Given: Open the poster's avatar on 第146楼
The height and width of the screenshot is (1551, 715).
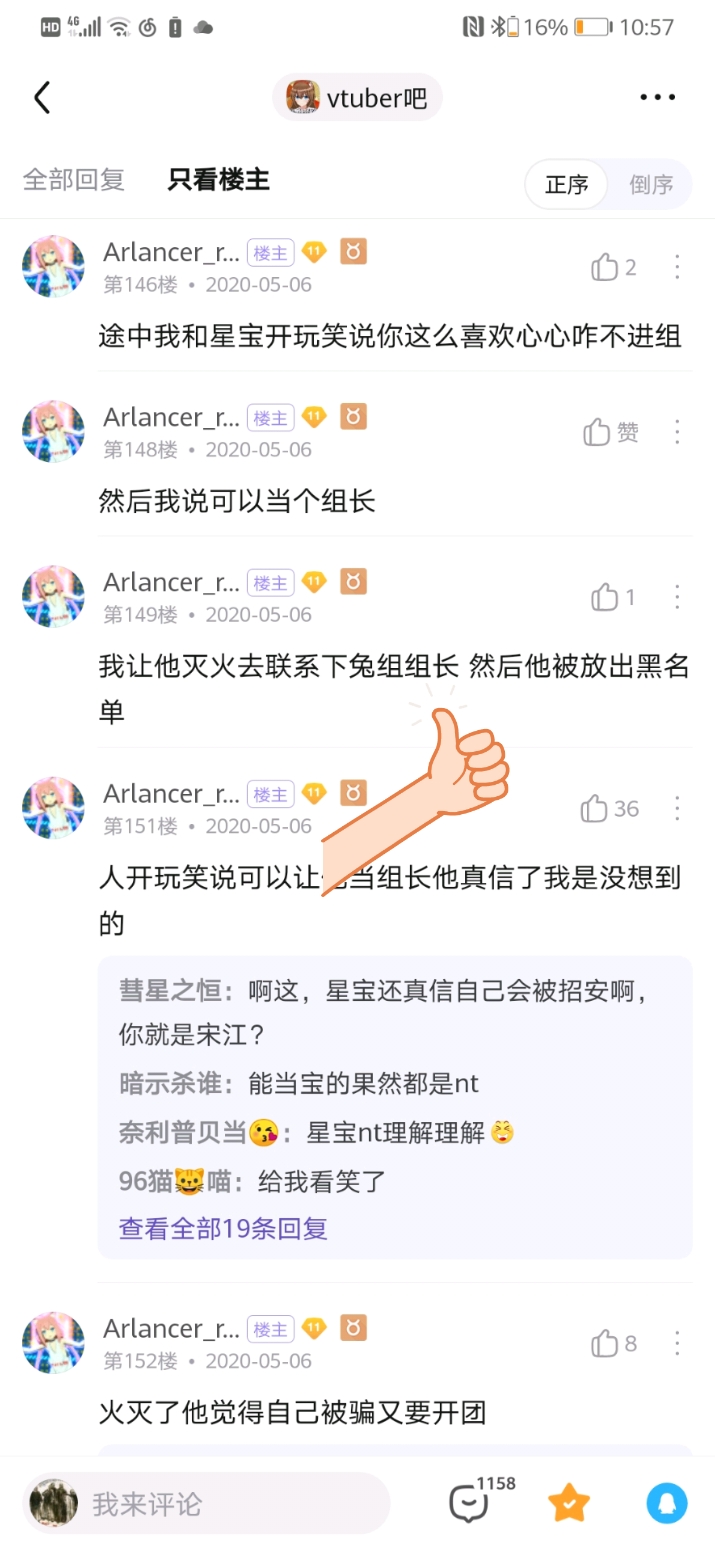Looking at the screenshot, I should [x=53, y=266].
